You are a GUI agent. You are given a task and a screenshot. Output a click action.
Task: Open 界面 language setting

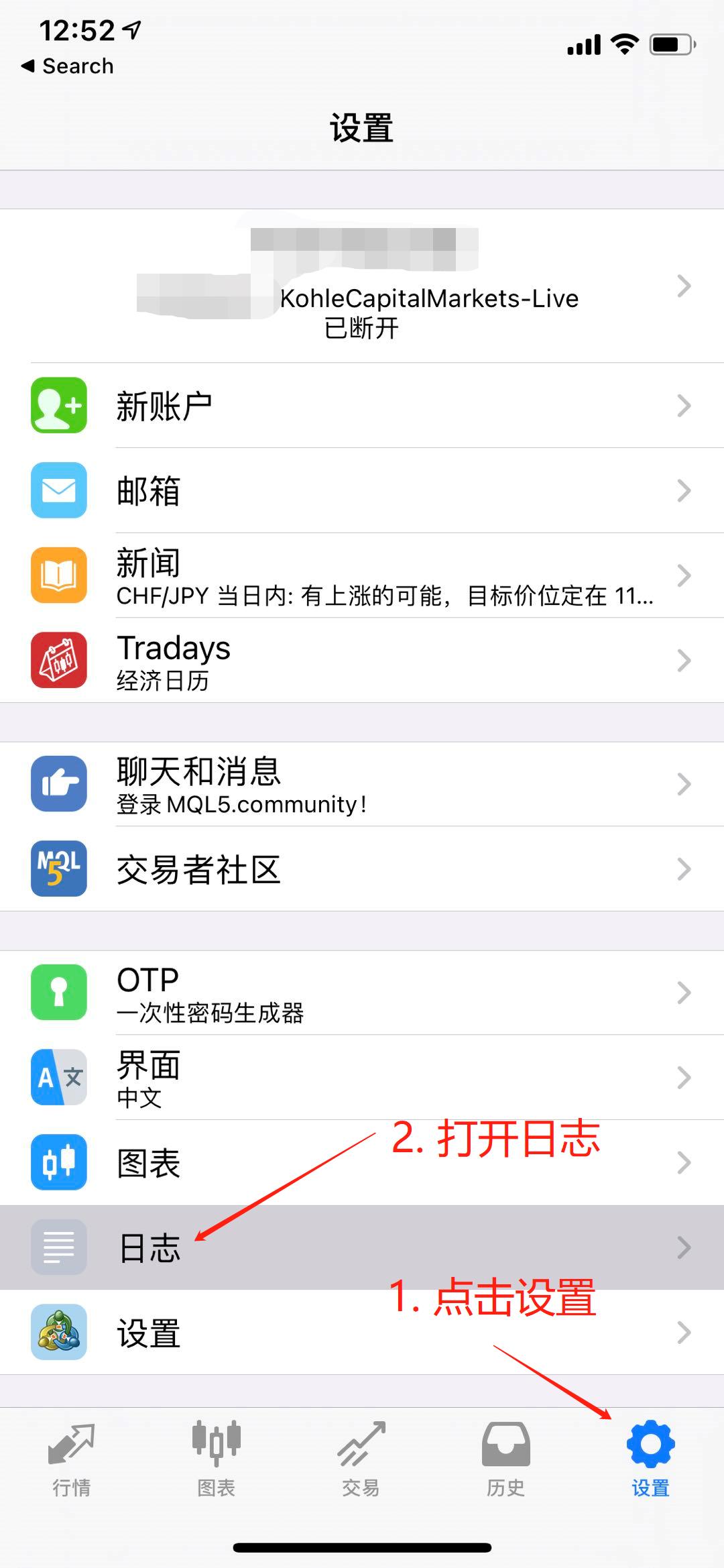tap(362, 1077)
